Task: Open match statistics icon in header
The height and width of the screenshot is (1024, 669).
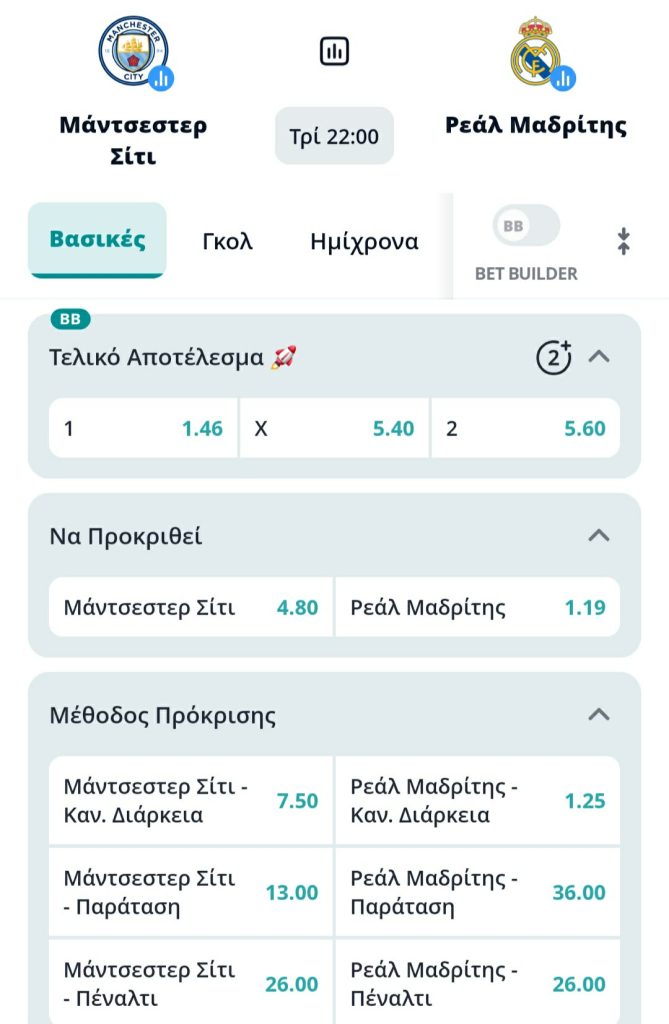Action: (334, 51)
